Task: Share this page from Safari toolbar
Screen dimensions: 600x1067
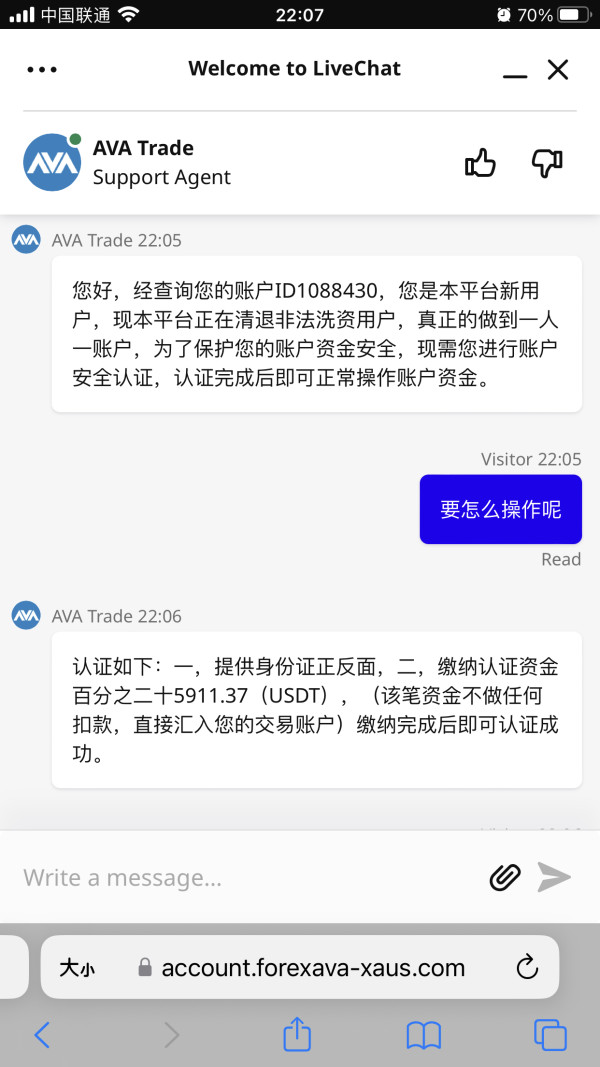Action: pos(297,1034)
